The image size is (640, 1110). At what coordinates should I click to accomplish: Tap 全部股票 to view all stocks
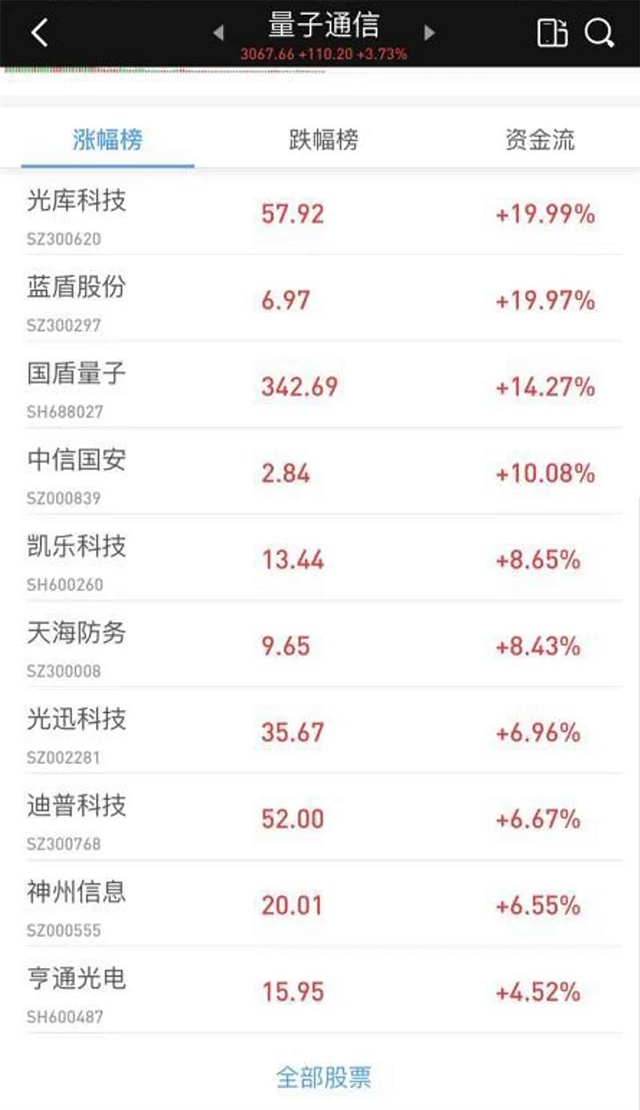pos(323,1077)
